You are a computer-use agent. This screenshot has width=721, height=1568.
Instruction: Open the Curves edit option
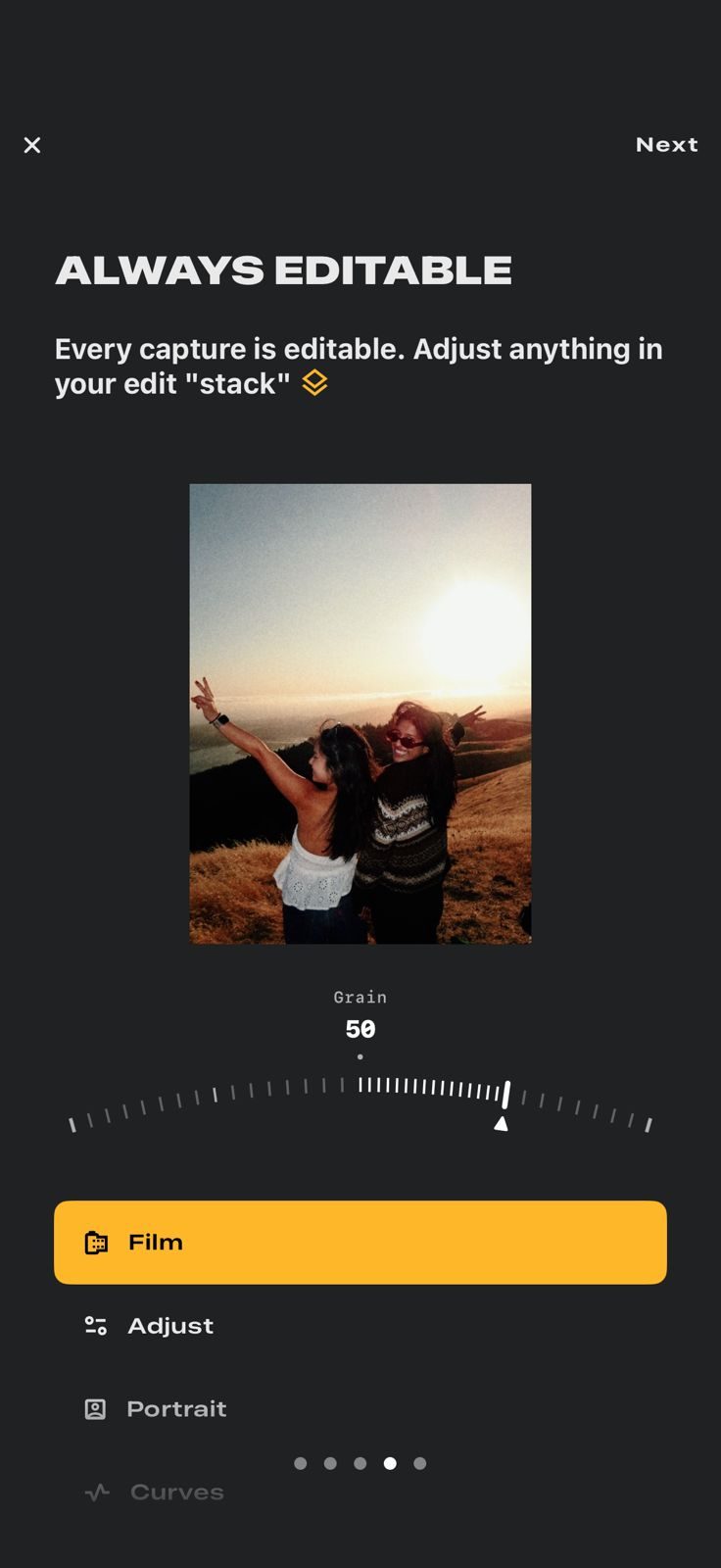pyautogui.click(x=174, y=1493)
